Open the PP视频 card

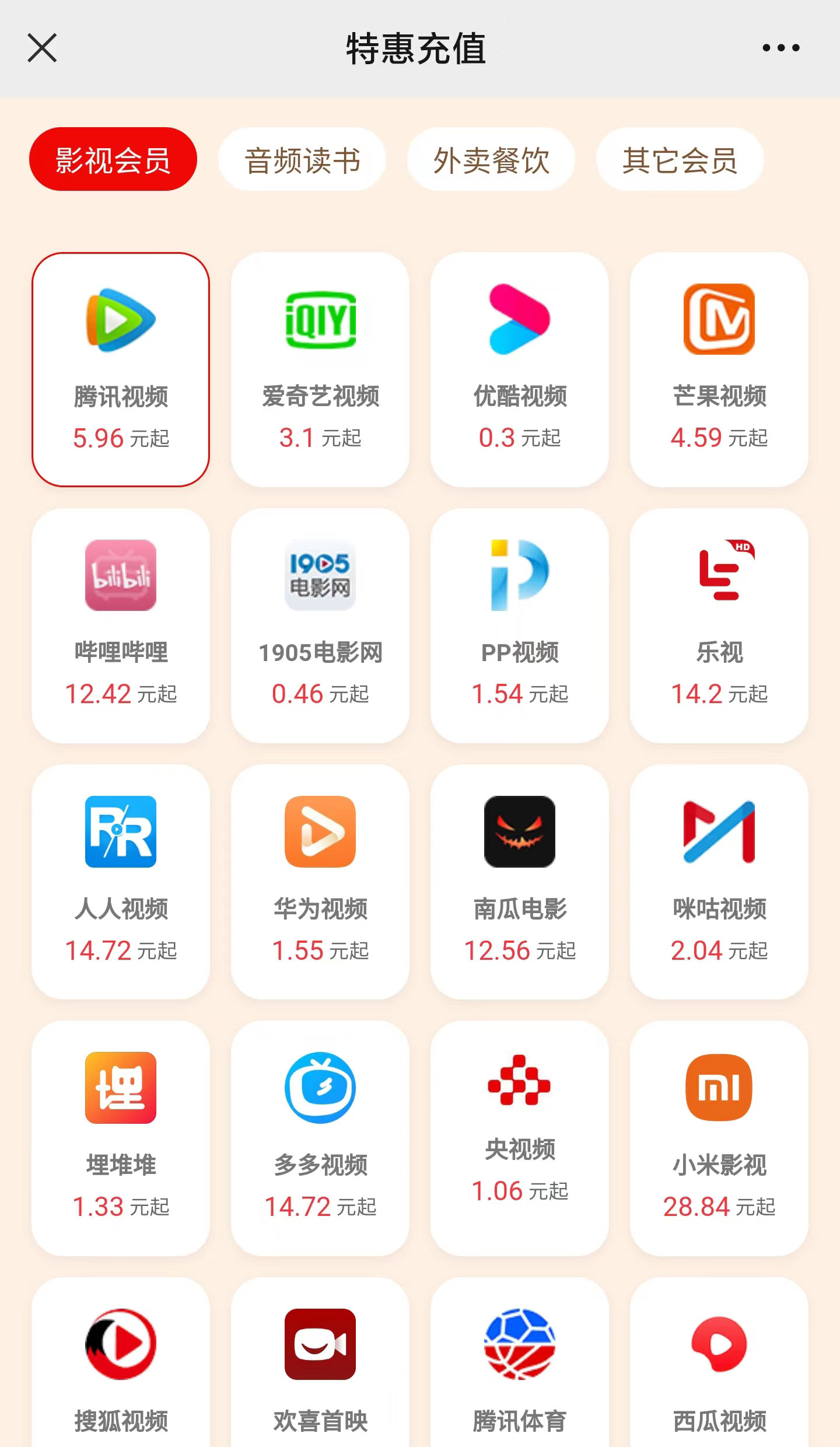coord(520,625)
